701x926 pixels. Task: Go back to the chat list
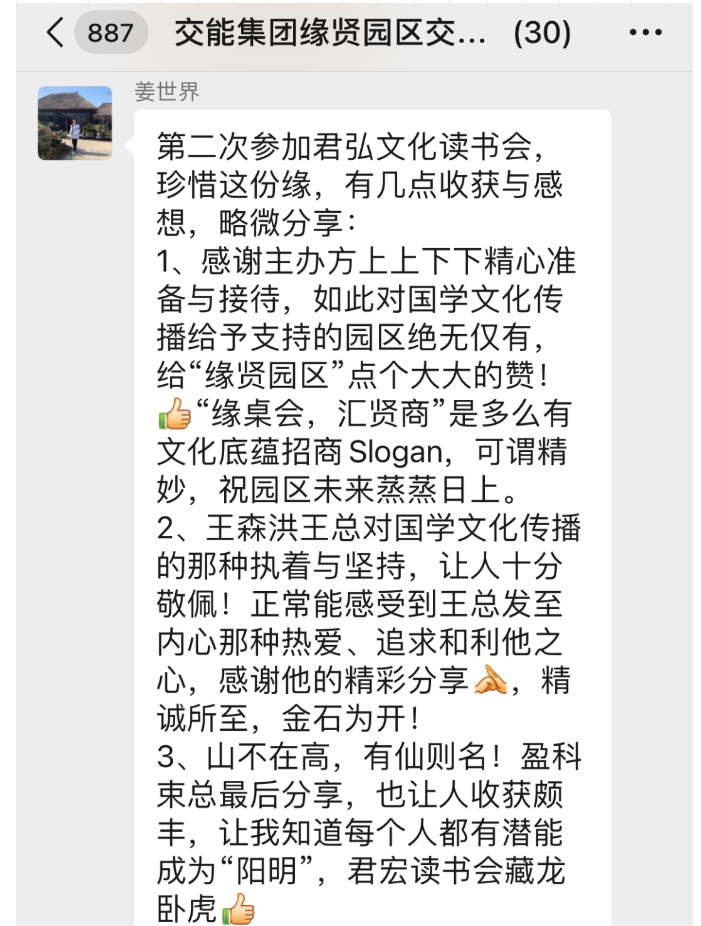(56, 34)
